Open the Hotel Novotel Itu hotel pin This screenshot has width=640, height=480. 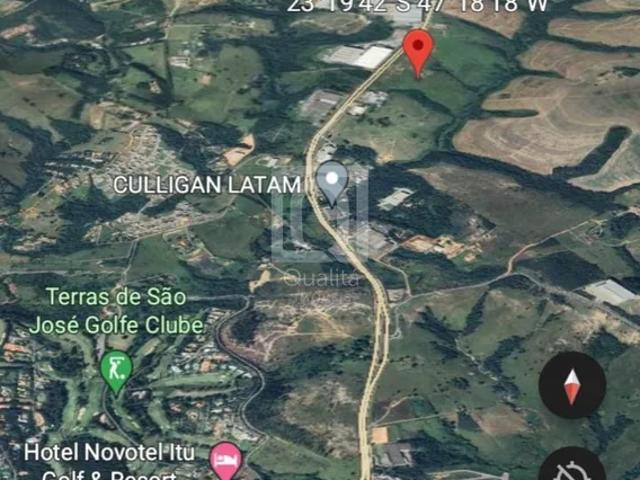[226, 461]
